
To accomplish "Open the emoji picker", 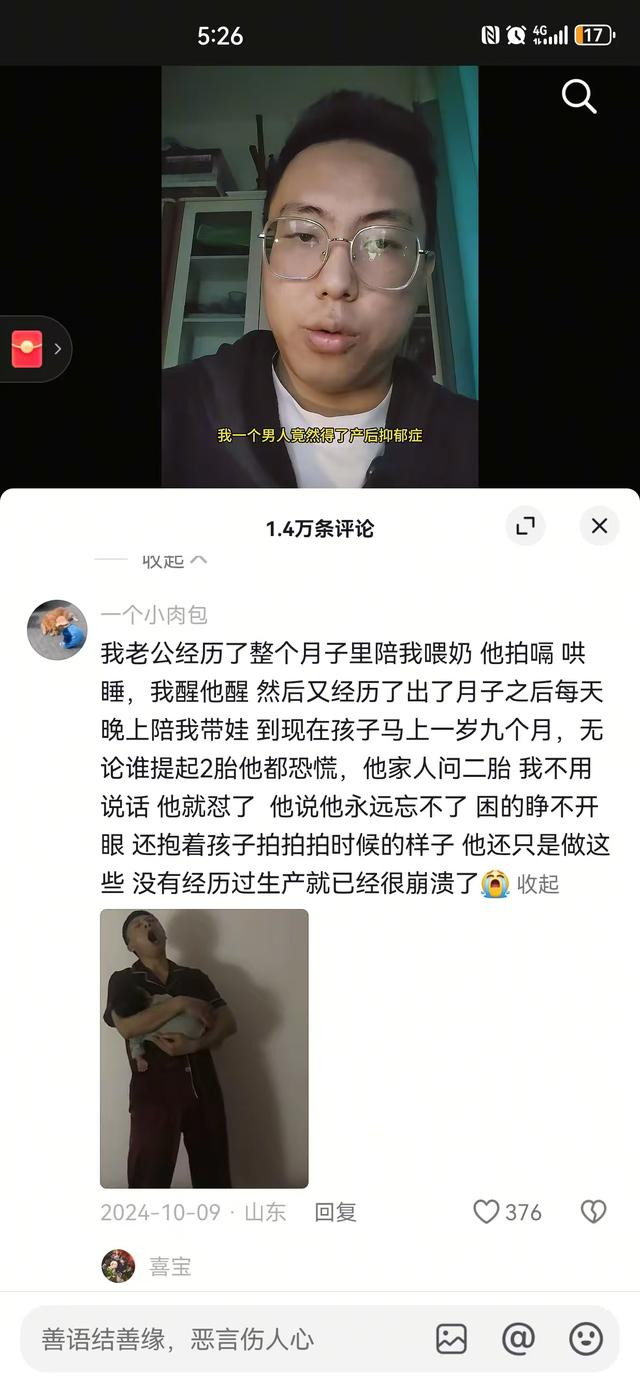I will (586, 1339).
